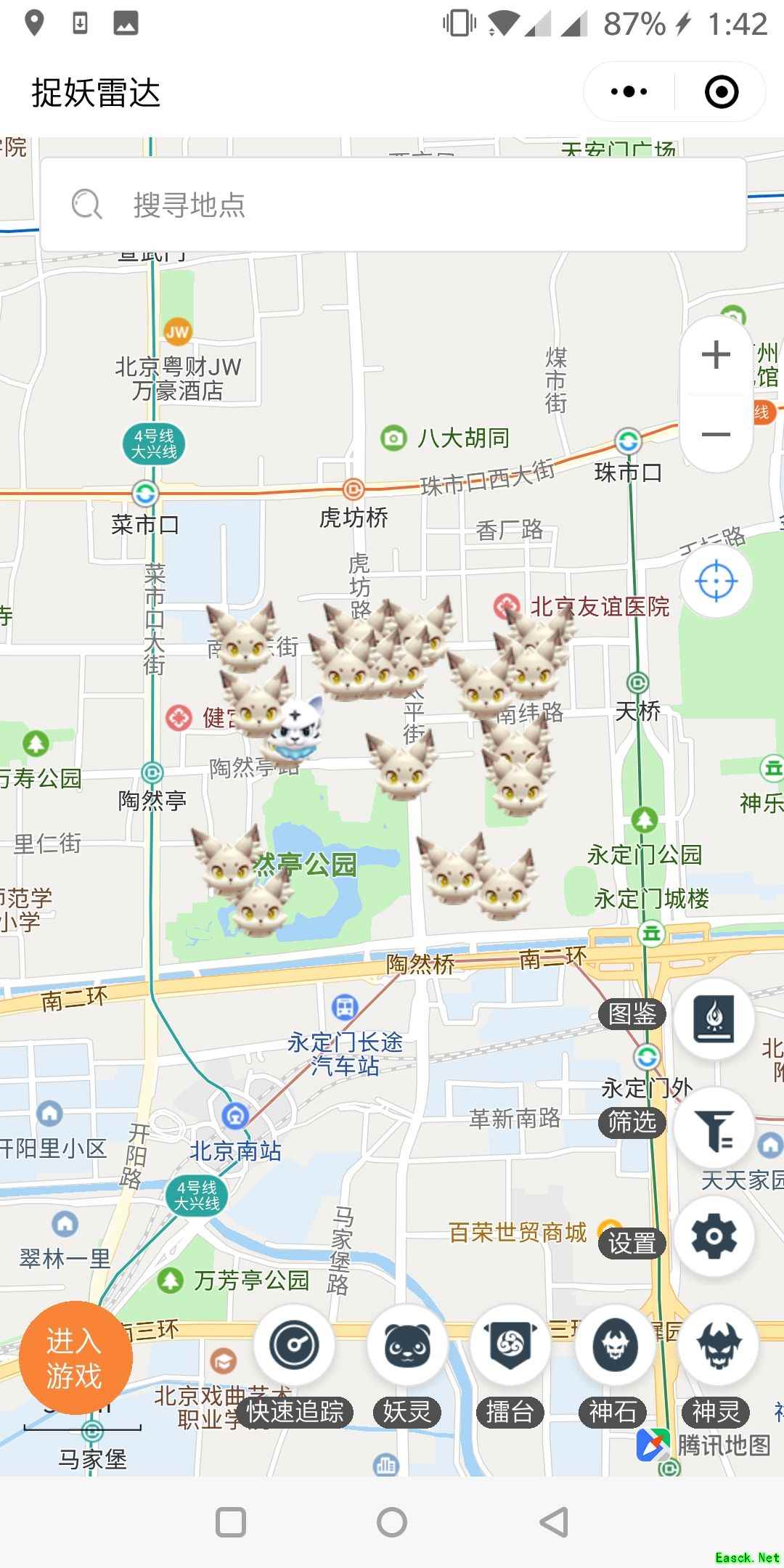Open the 图鉴 encyclopedia button
This screenshot has height=1568, width=784.
[x=714, y=1017]
